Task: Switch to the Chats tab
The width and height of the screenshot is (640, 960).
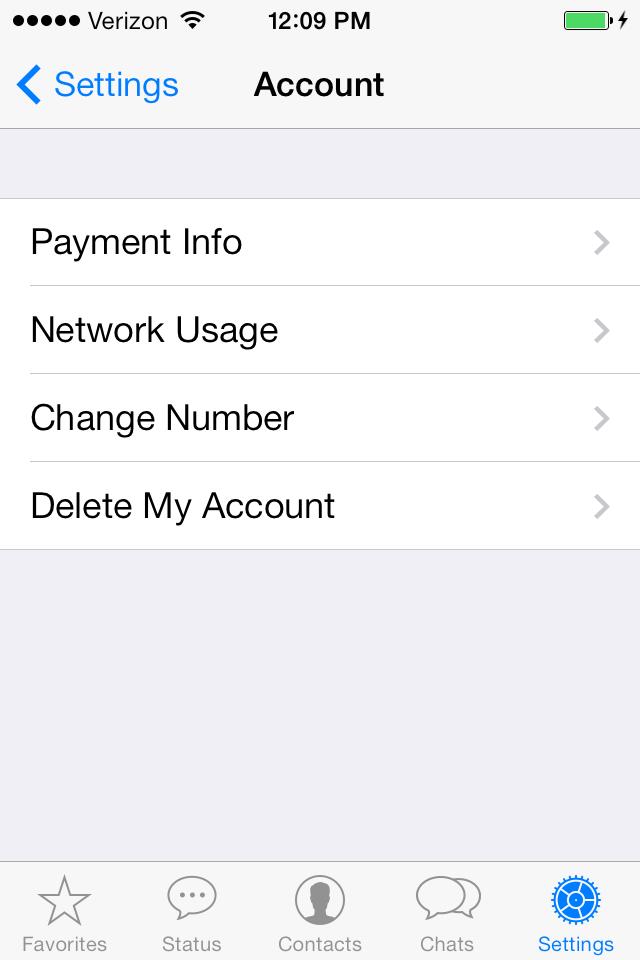Action: pyautogui.click(x=447, y=913)
